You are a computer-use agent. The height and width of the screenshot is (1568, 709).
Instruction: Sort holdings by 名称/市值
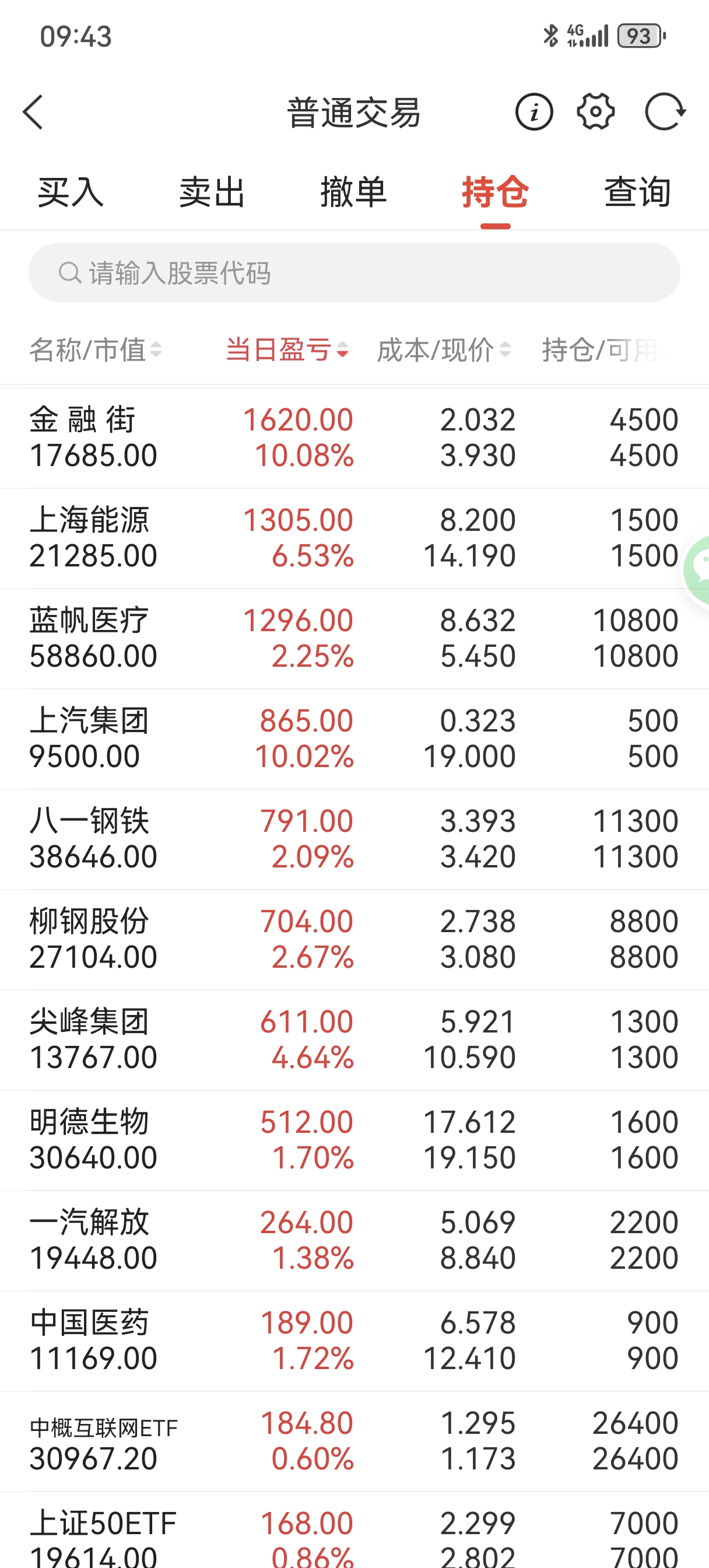96,350
